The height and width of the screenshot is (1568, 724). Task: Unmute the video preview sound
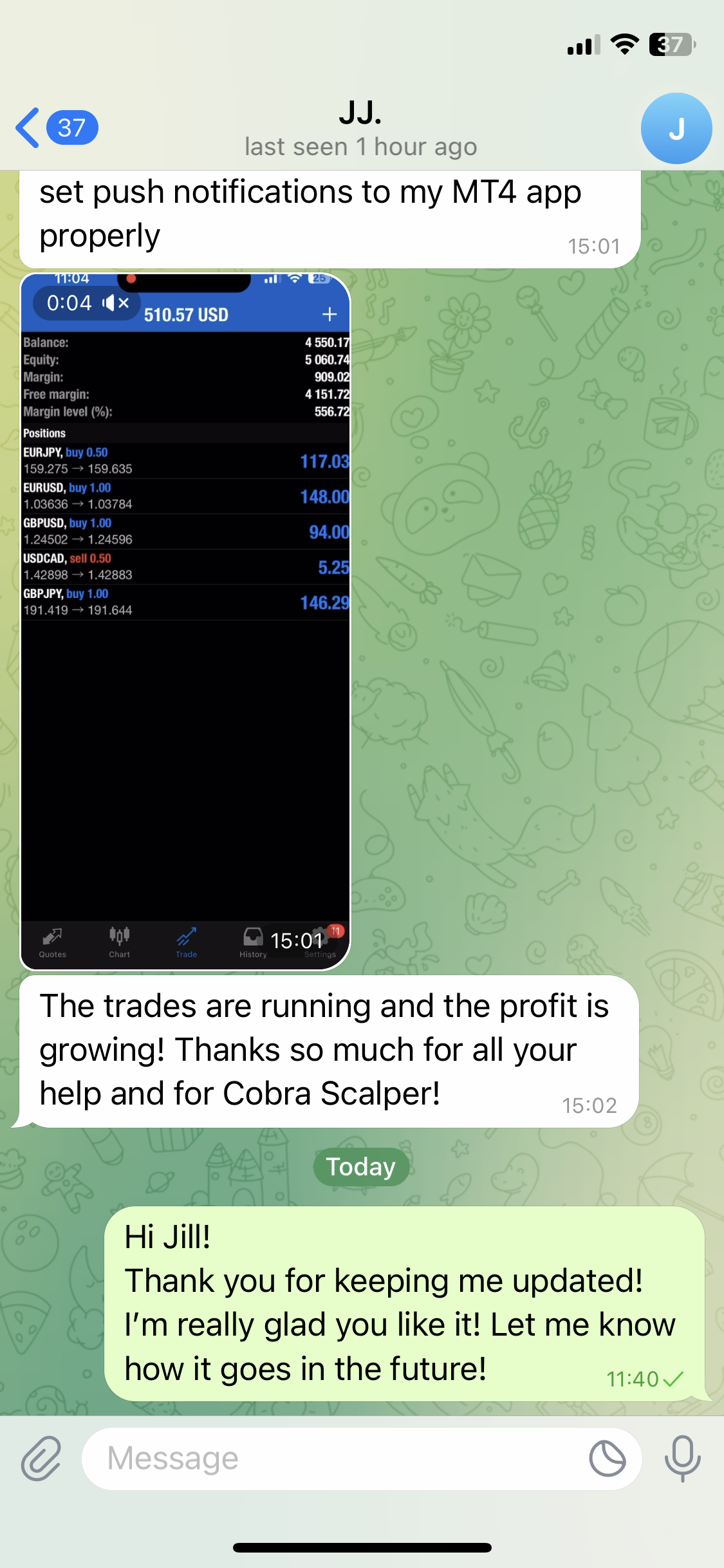coord(116,303)
